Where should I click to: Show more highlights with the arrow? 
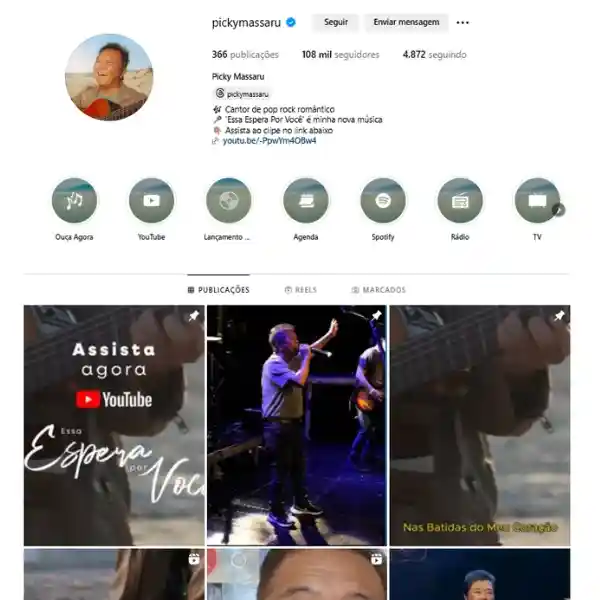pos(559,210)
